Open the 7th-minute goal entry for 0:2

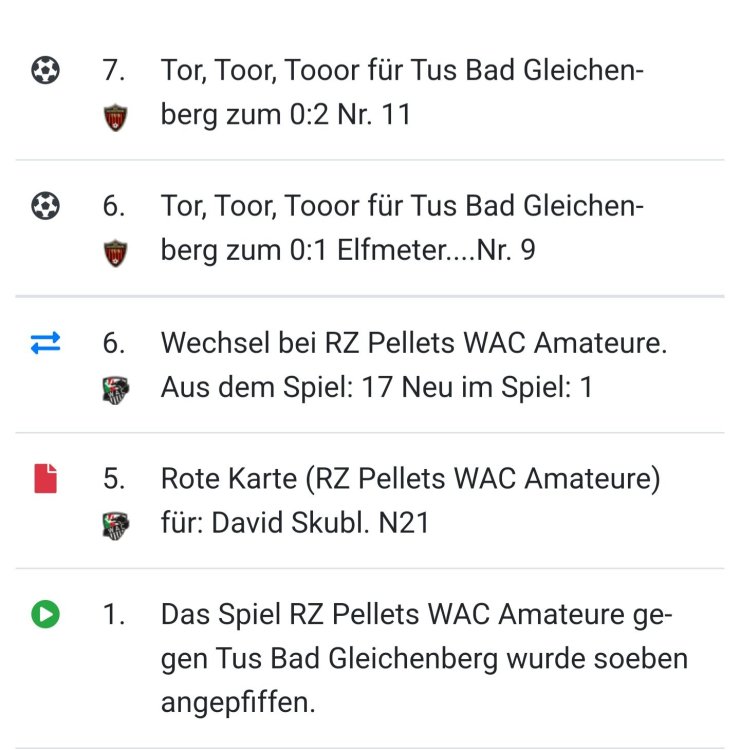click(x=402, y=92)
